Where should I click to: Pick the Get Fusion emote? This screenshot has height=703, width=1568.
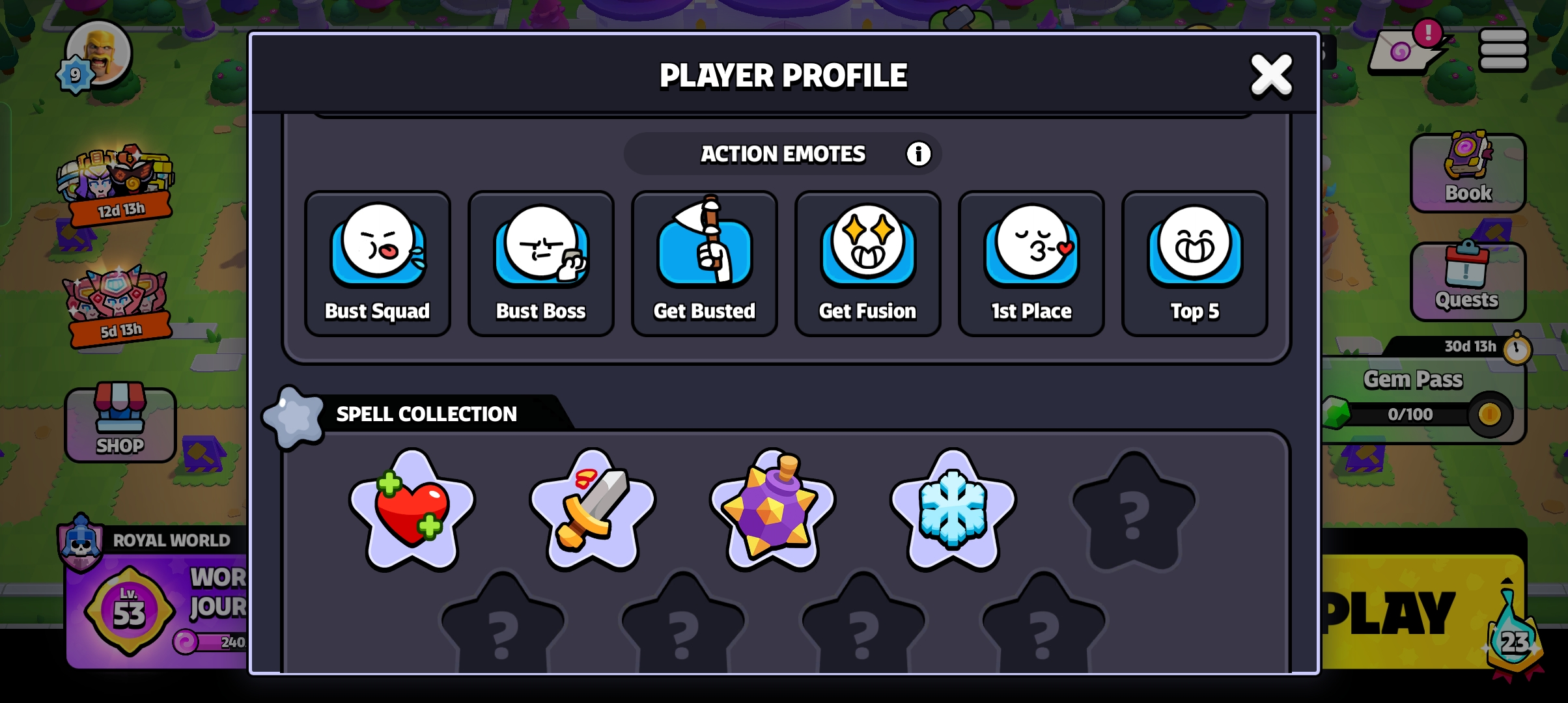coord(868,264)
